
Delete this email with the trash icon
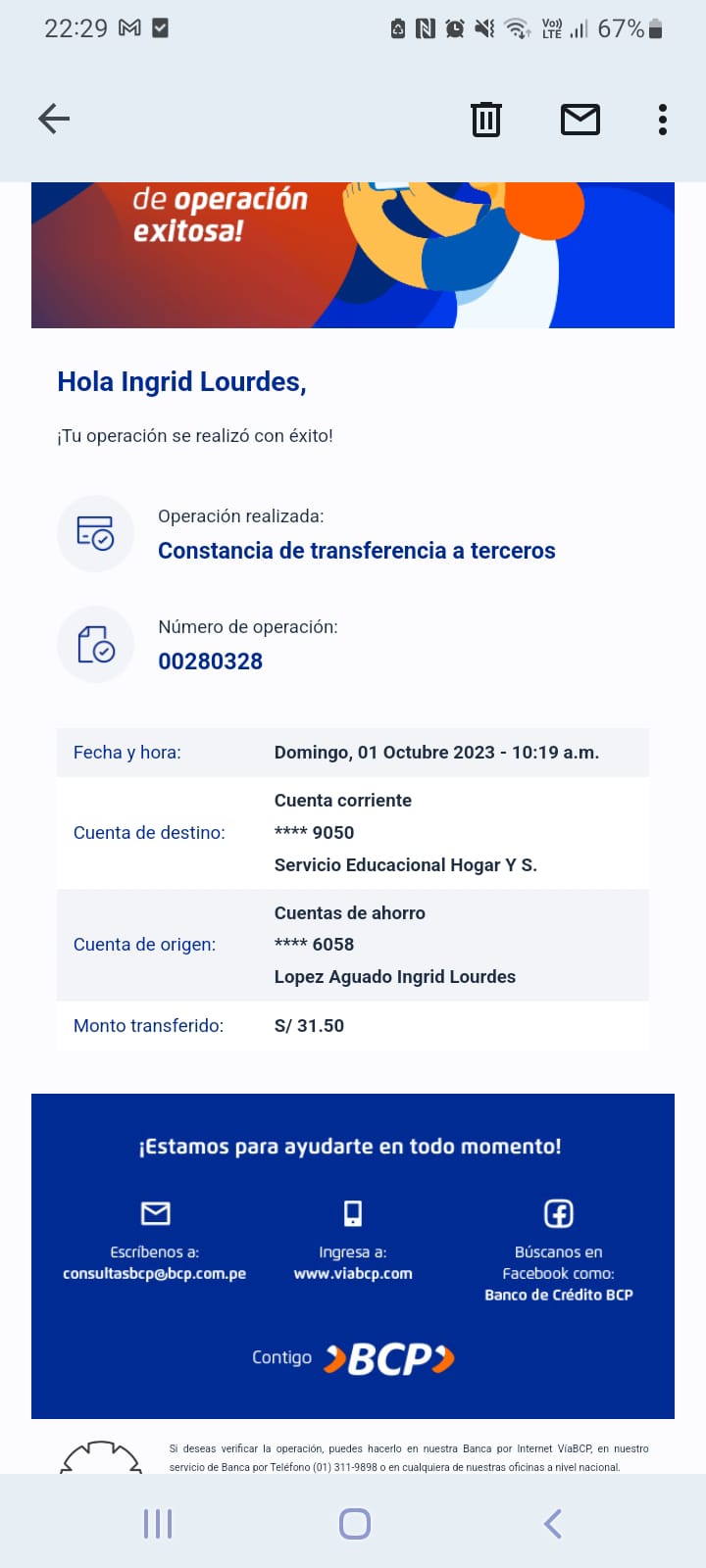tap(486, 120)
